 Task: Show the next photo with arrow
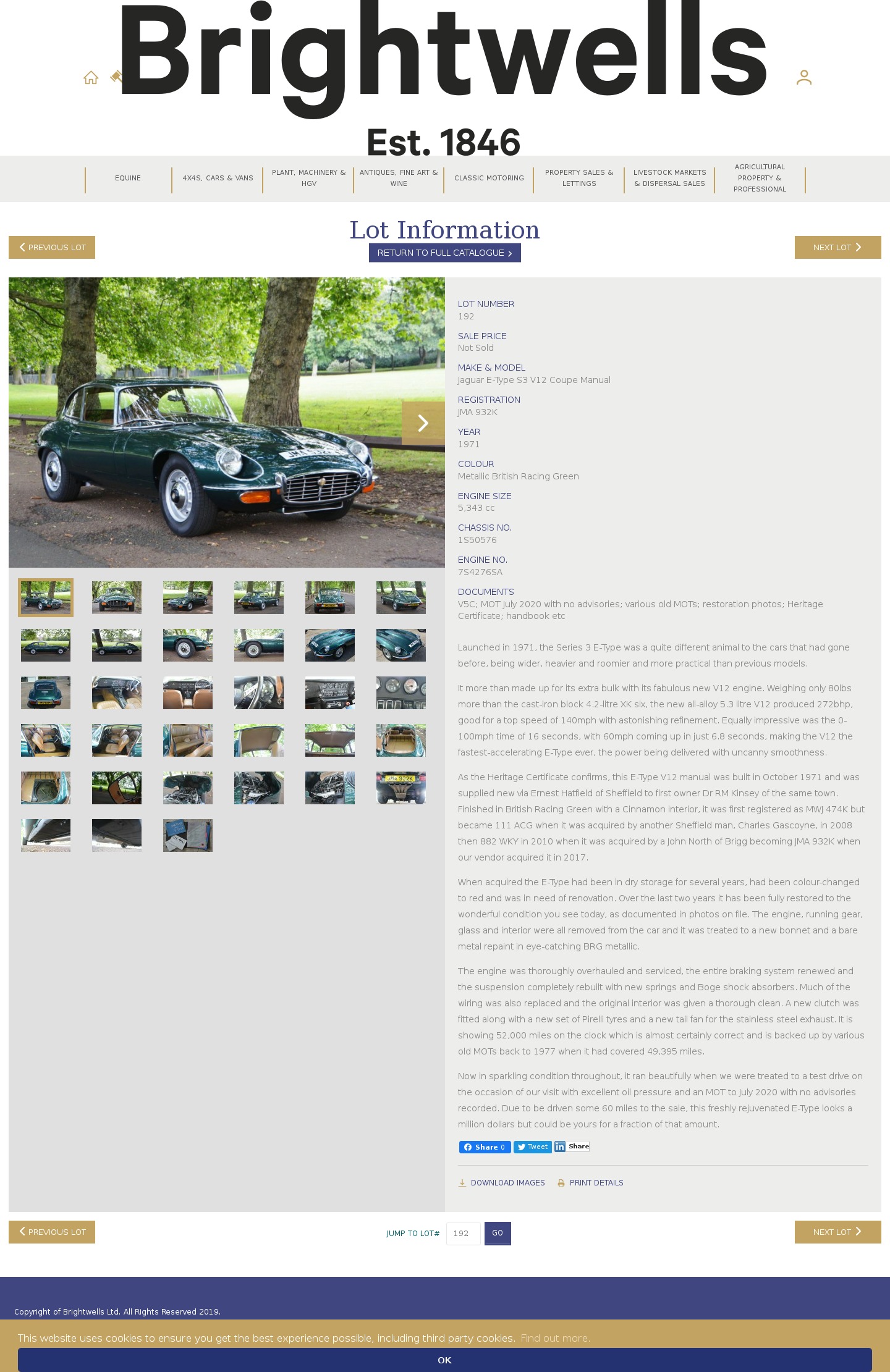point(423,423)
